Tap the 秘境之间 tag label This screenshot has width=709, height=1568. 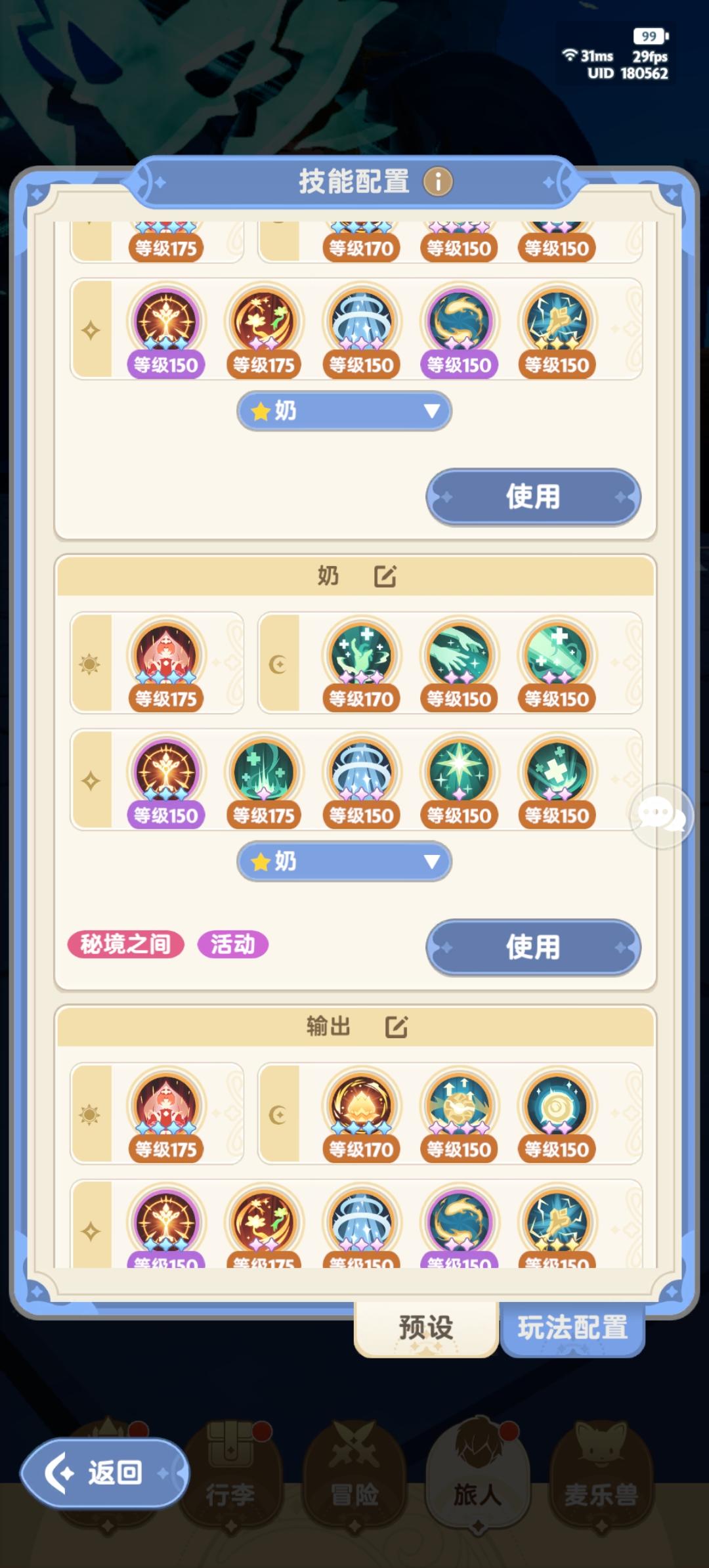coord(125,946)
